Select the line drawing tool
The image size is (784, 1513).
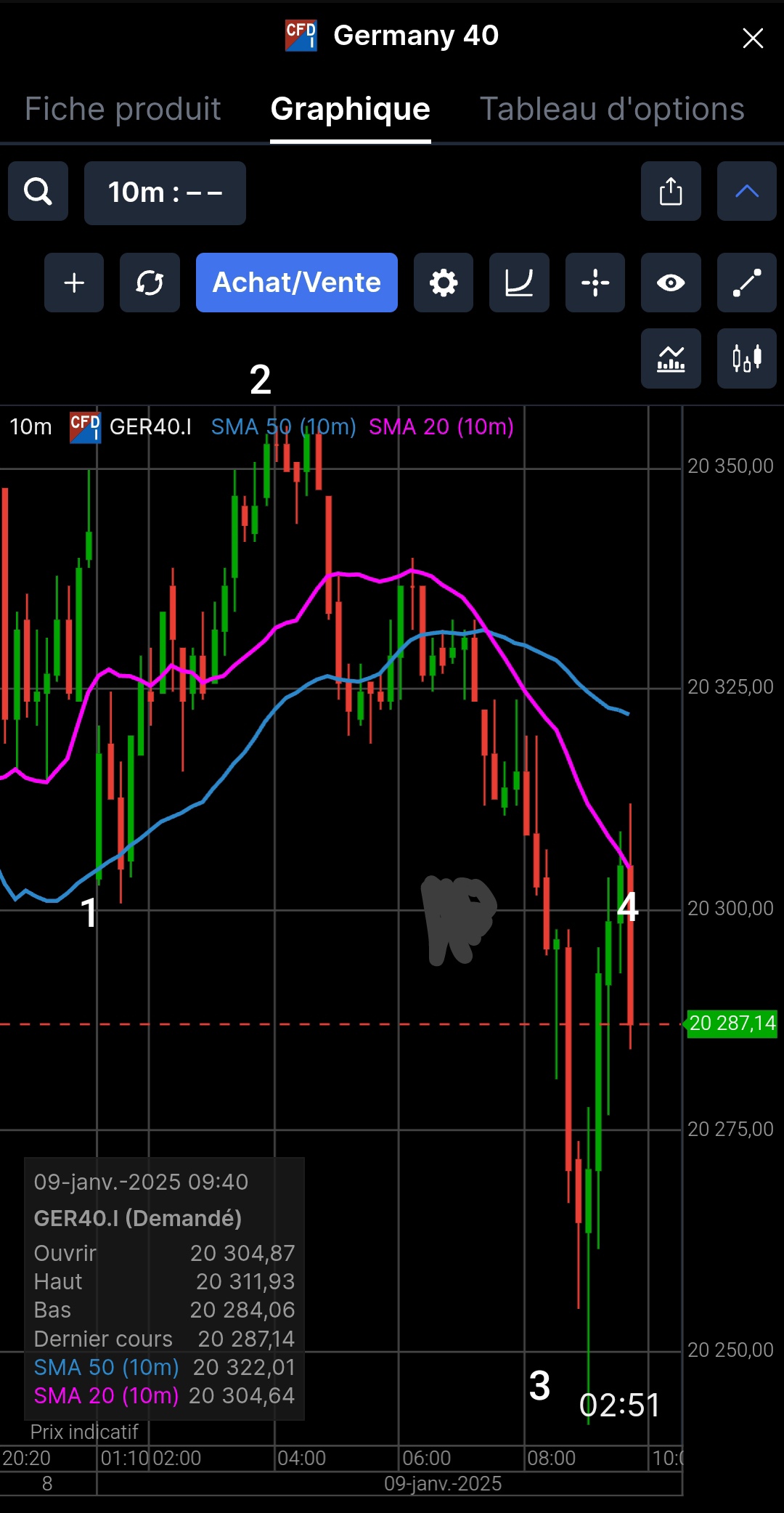click(x=746, y=283)
